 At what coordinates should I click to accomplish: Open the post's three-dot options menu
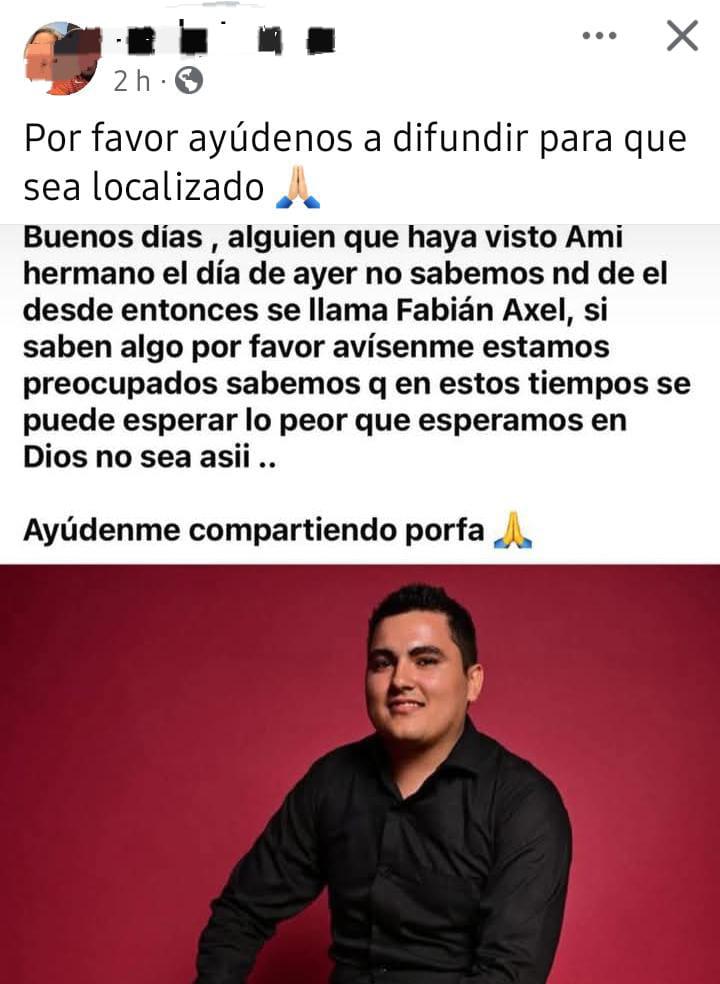pos(599,36)
